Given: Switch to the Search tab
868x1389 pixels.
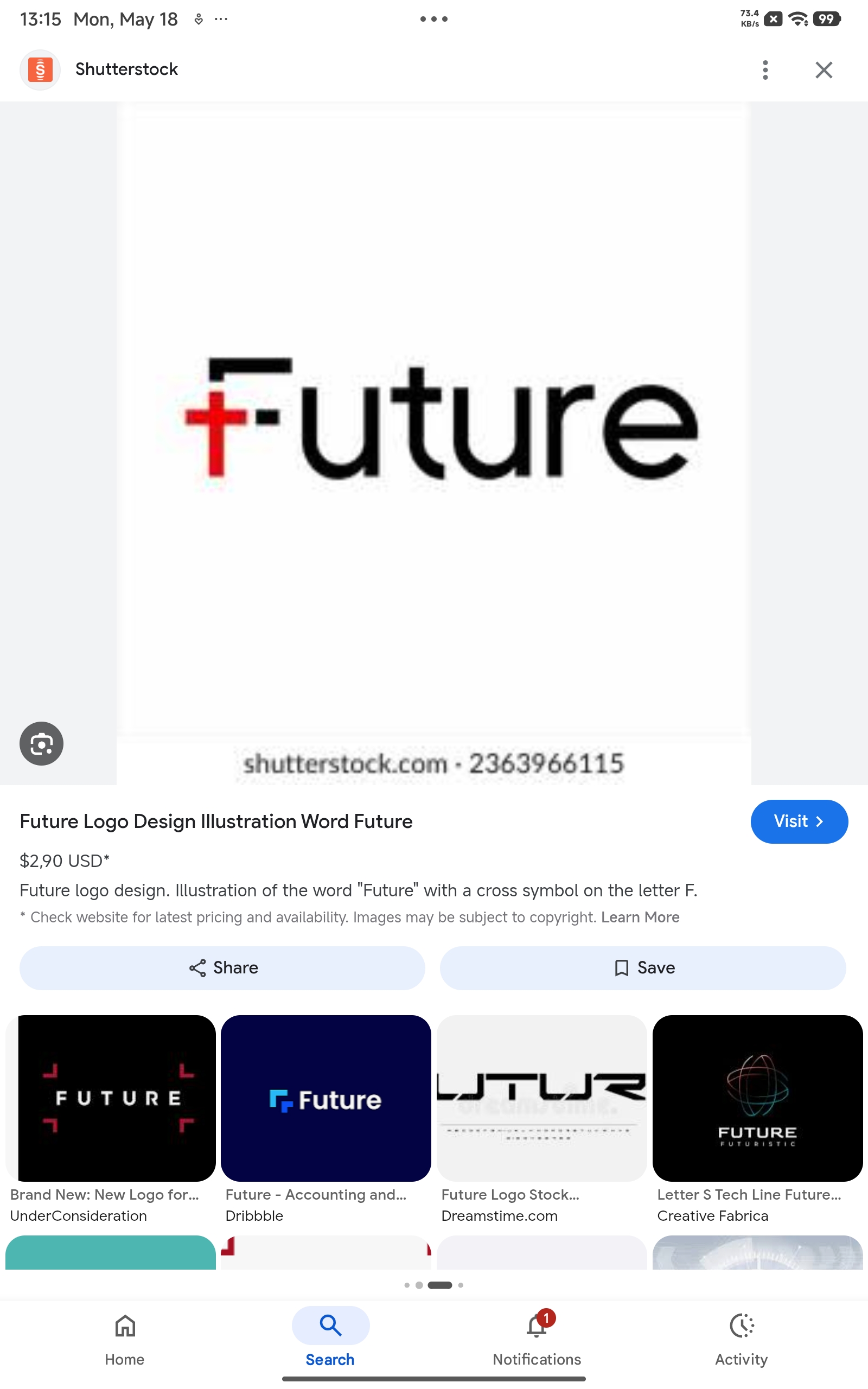Looking at the screenshot, I should (330, 1340).
